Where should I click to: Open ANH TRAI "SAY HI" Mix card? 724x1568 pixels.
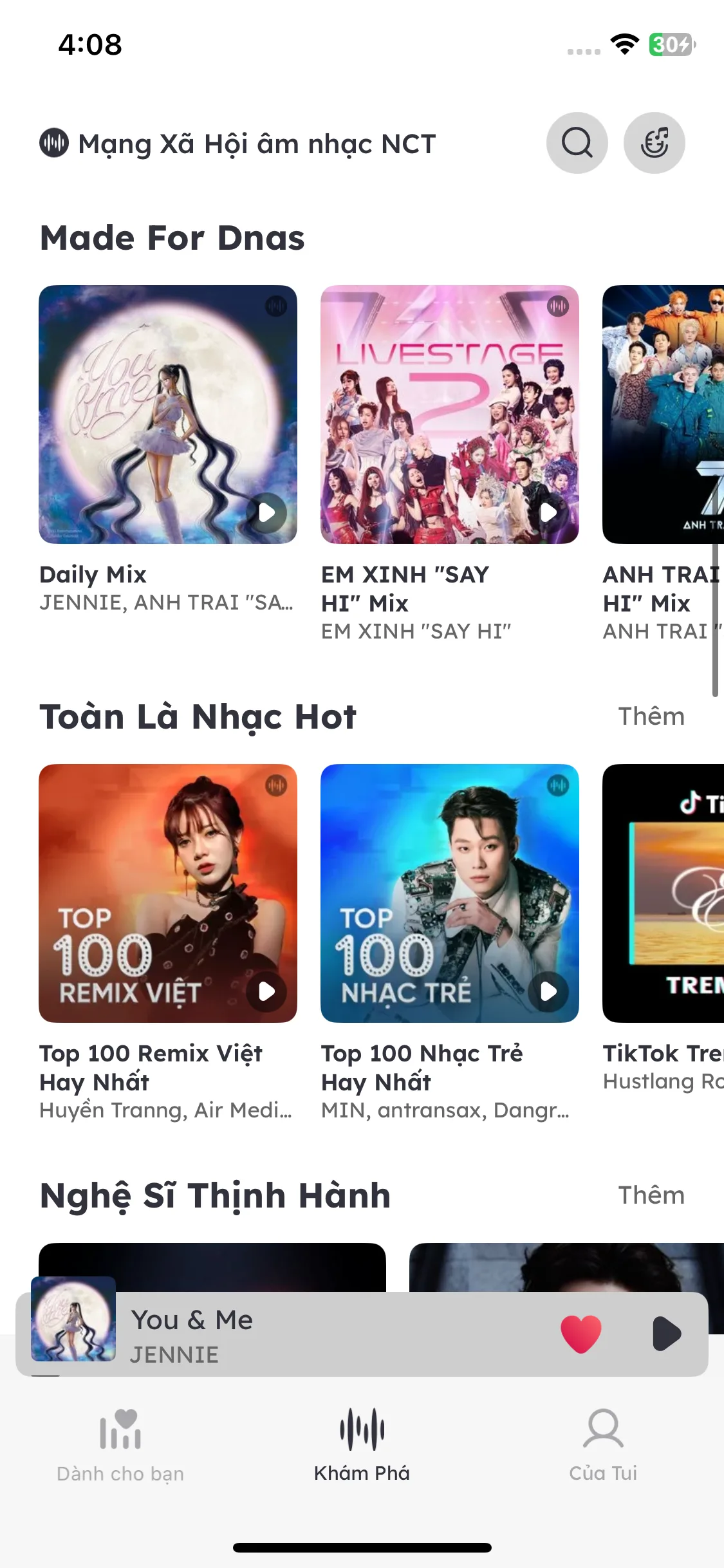click(x=663, y=414)
